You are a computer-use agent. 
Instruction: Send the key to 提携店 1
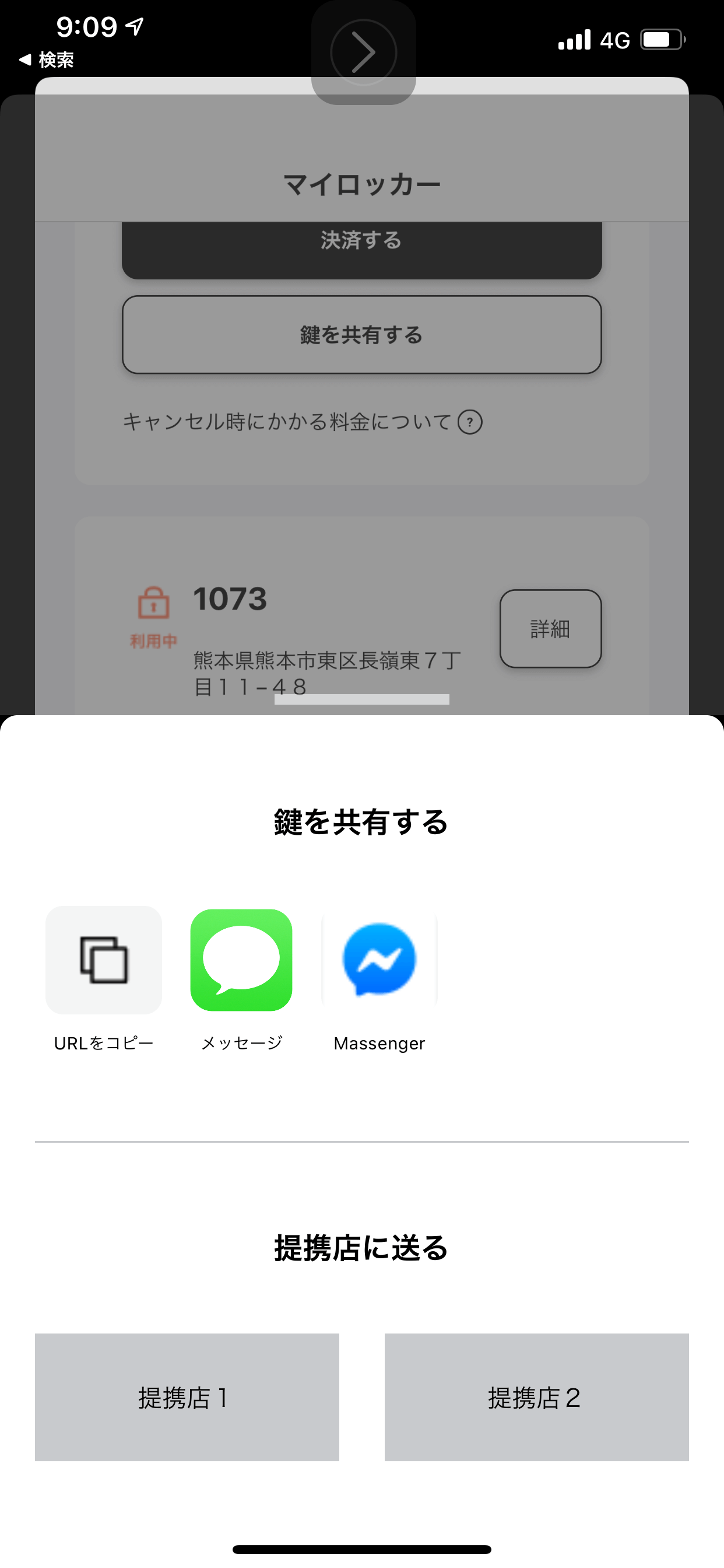coord(187,1397)
